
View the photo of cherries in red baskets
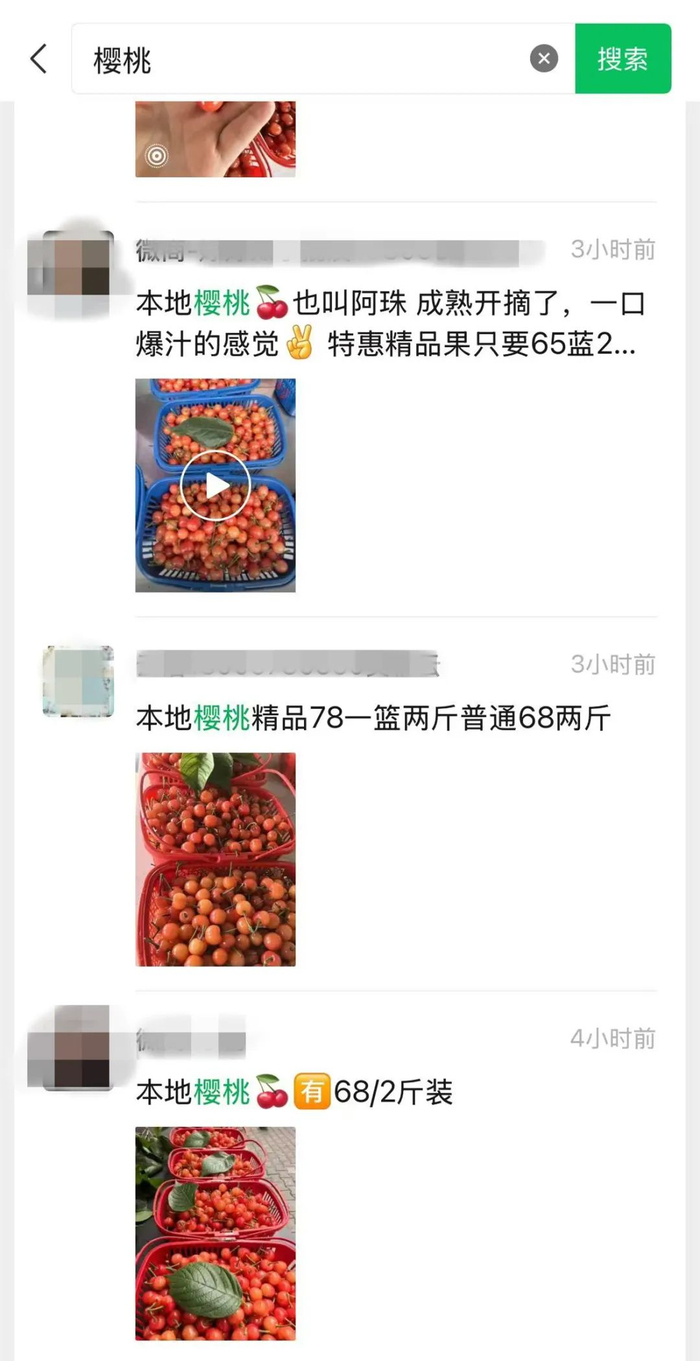(x=215, y=859)
